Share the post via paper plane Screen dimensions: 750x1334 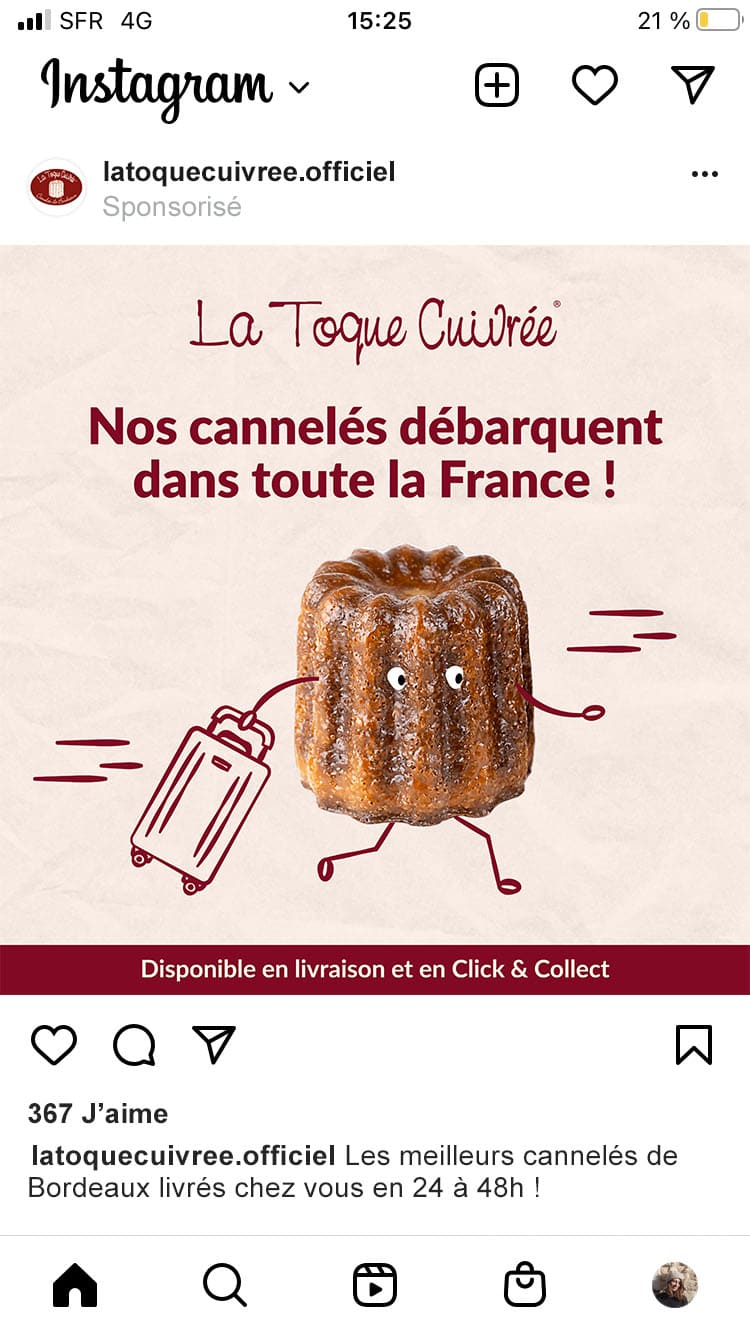[x=213, y=1045]
